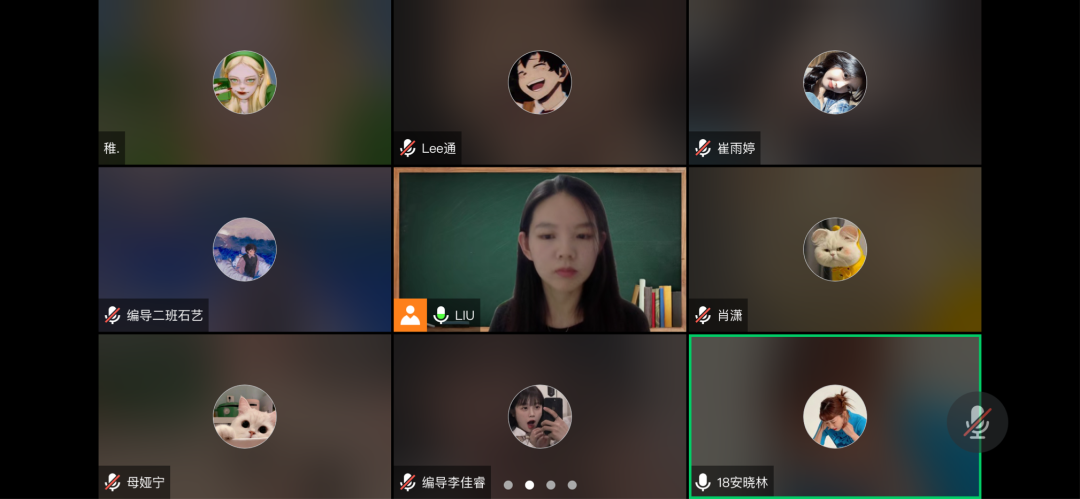Open 崔雨婷's participant tile
The image size is (1080, 499).
tap(834, 82)
